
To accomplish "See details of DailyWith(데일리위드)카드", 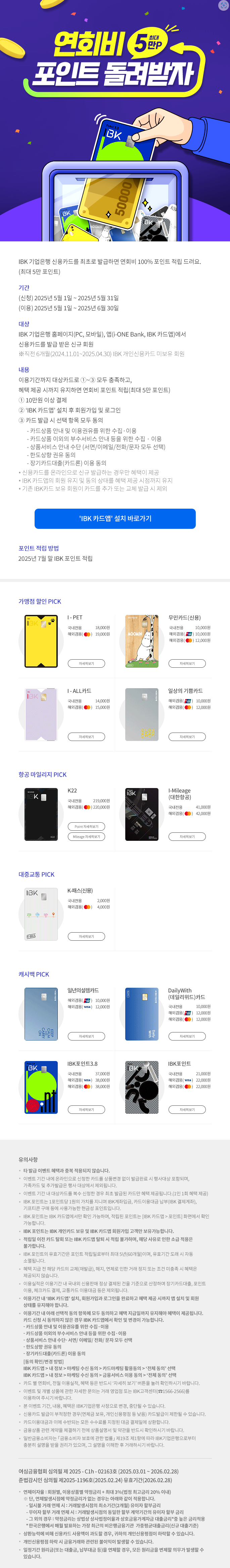I will click(187, 1036).
